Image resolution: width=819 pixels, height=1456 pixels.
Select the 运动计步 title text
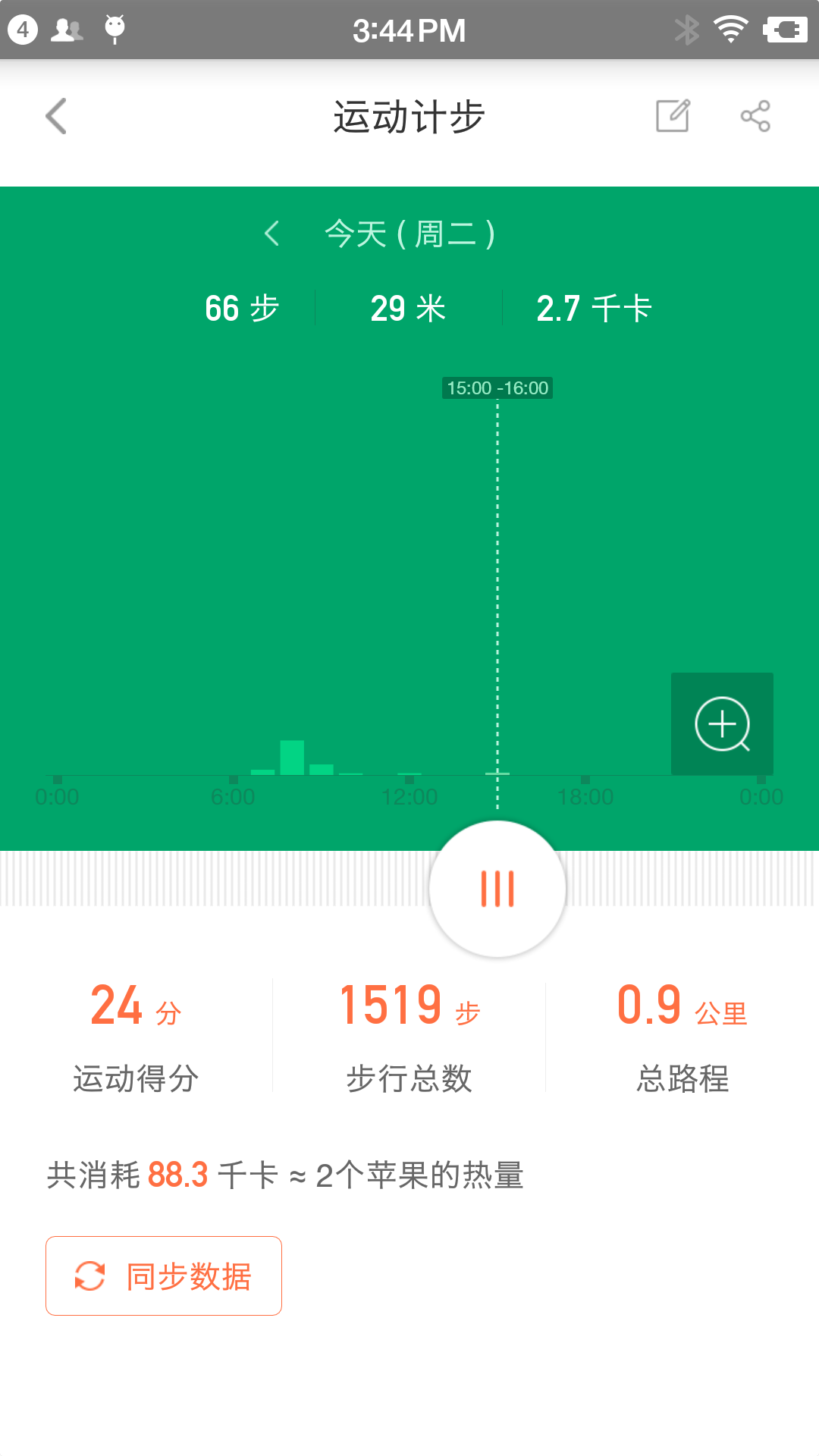pos(409,117)
